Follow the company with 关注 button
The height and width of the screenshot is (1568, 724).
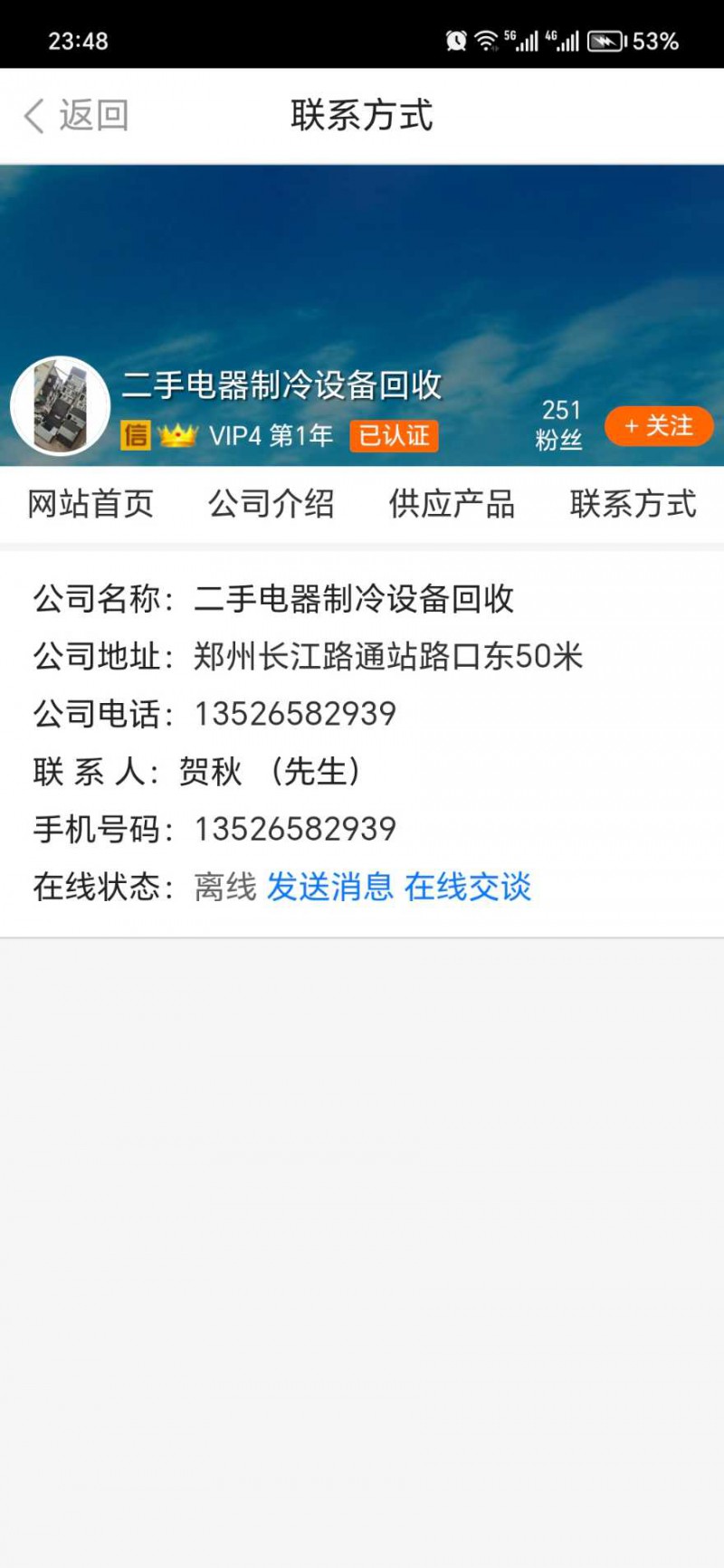[659, 426]
